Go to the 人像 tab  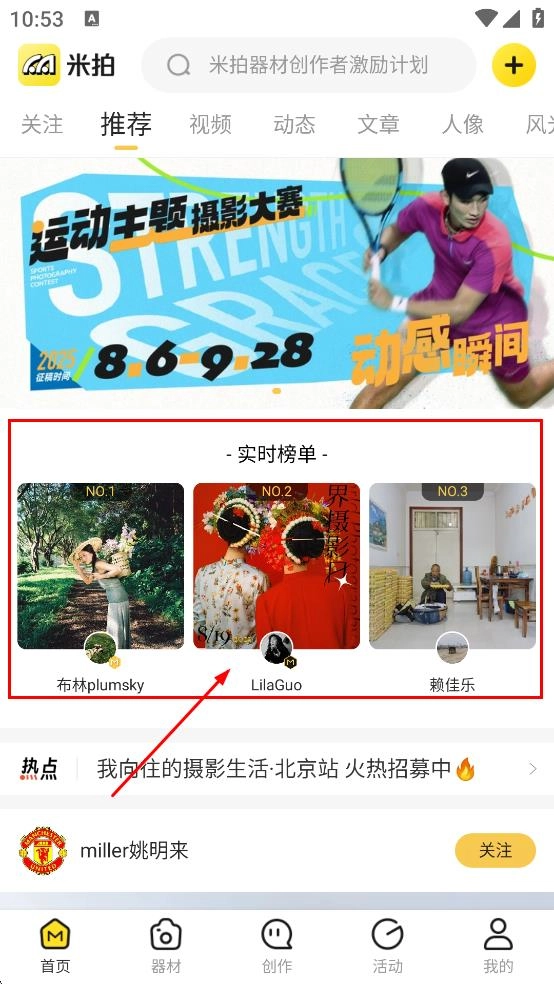point(462,124)
